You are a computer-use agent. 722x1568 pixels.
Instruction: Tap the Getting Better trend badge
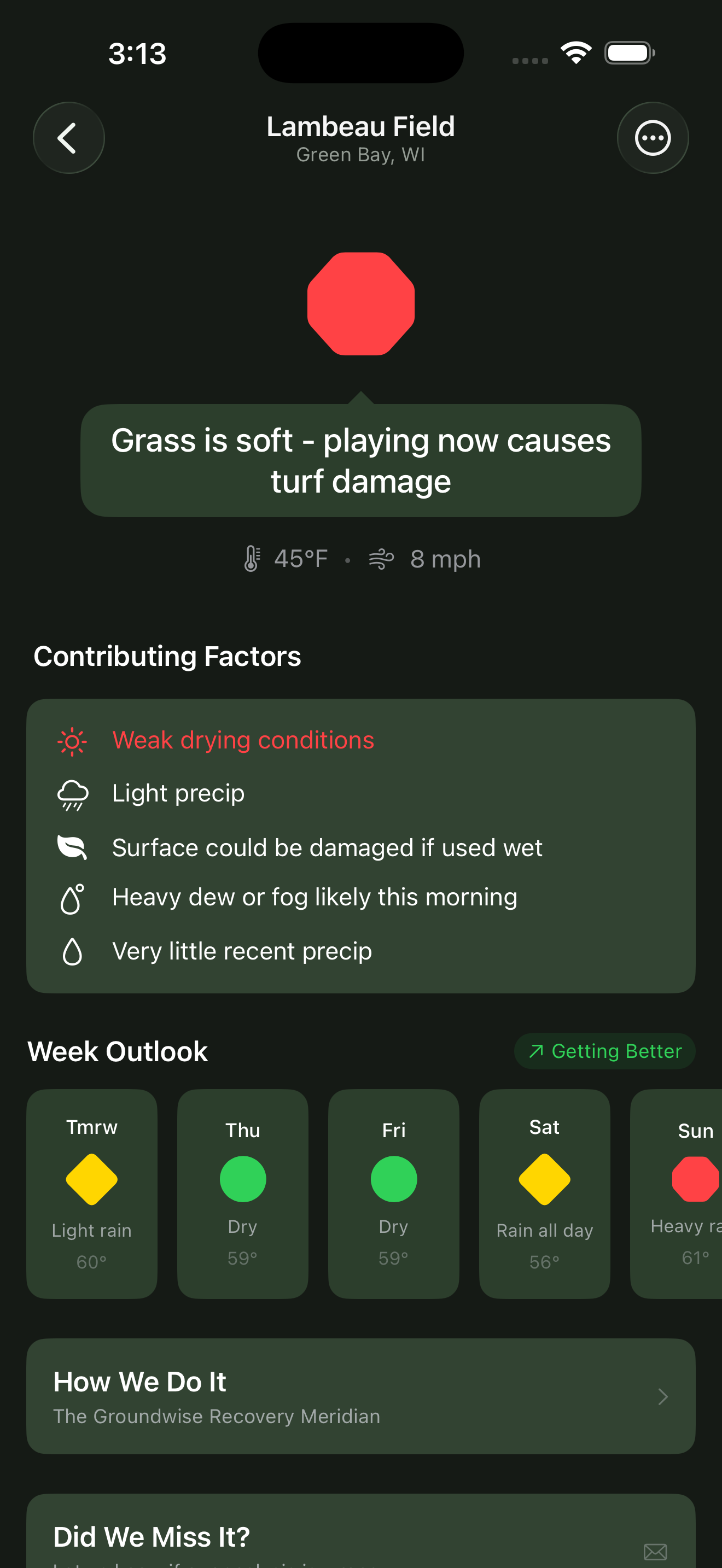point(604,1051)
